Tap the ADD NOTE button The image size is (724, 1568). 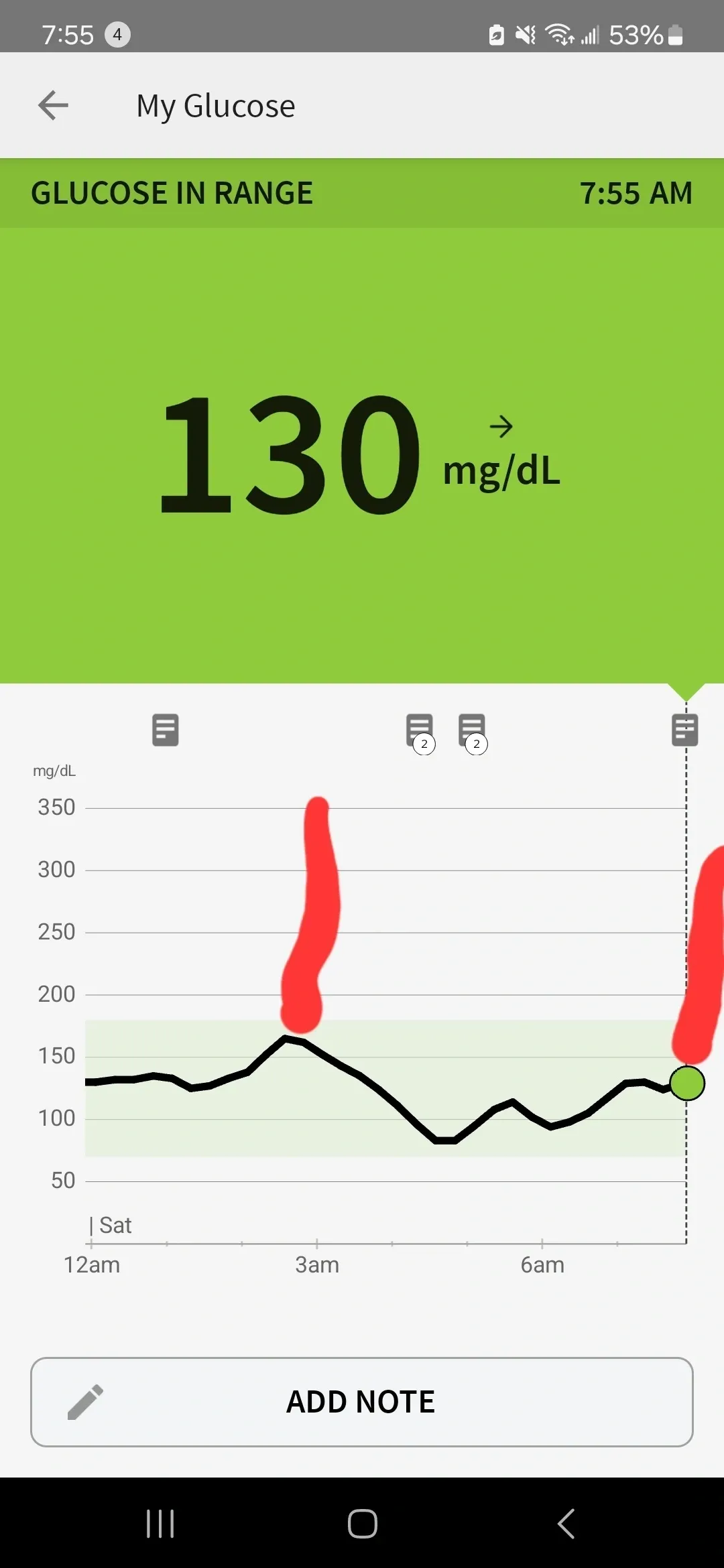362,1402
